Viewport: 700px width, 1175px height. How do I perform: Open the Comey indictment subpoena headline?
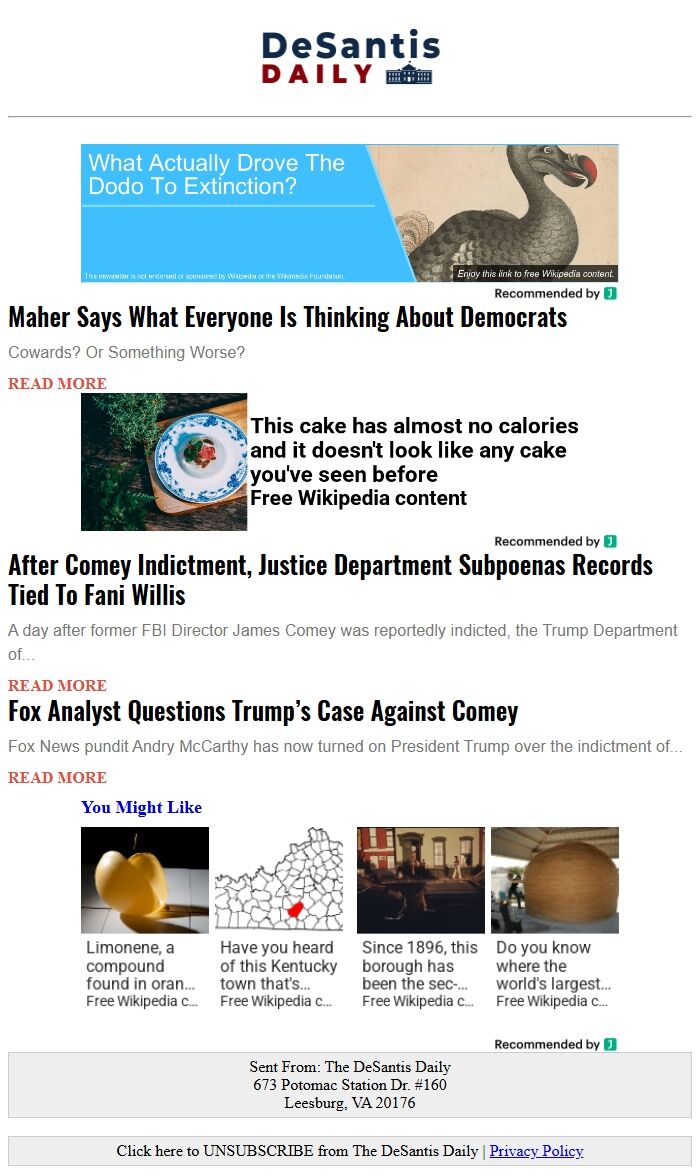(x=330, y=580)
